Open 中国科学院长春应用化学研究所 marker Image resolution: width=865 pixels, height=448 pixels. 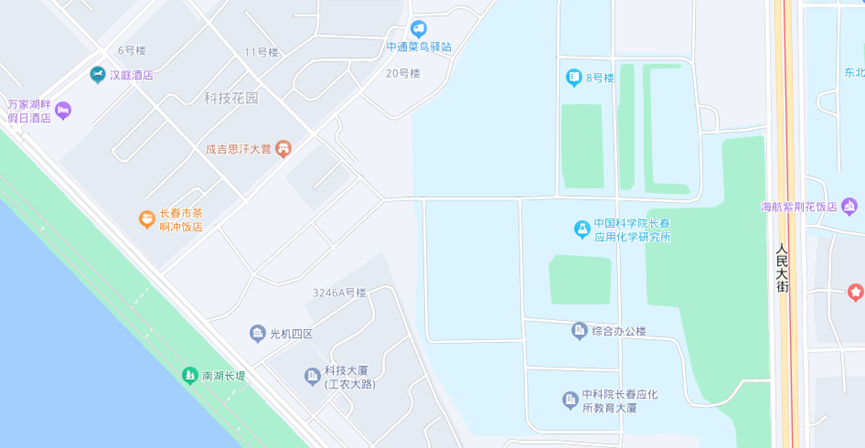click(x=581, y=230)
